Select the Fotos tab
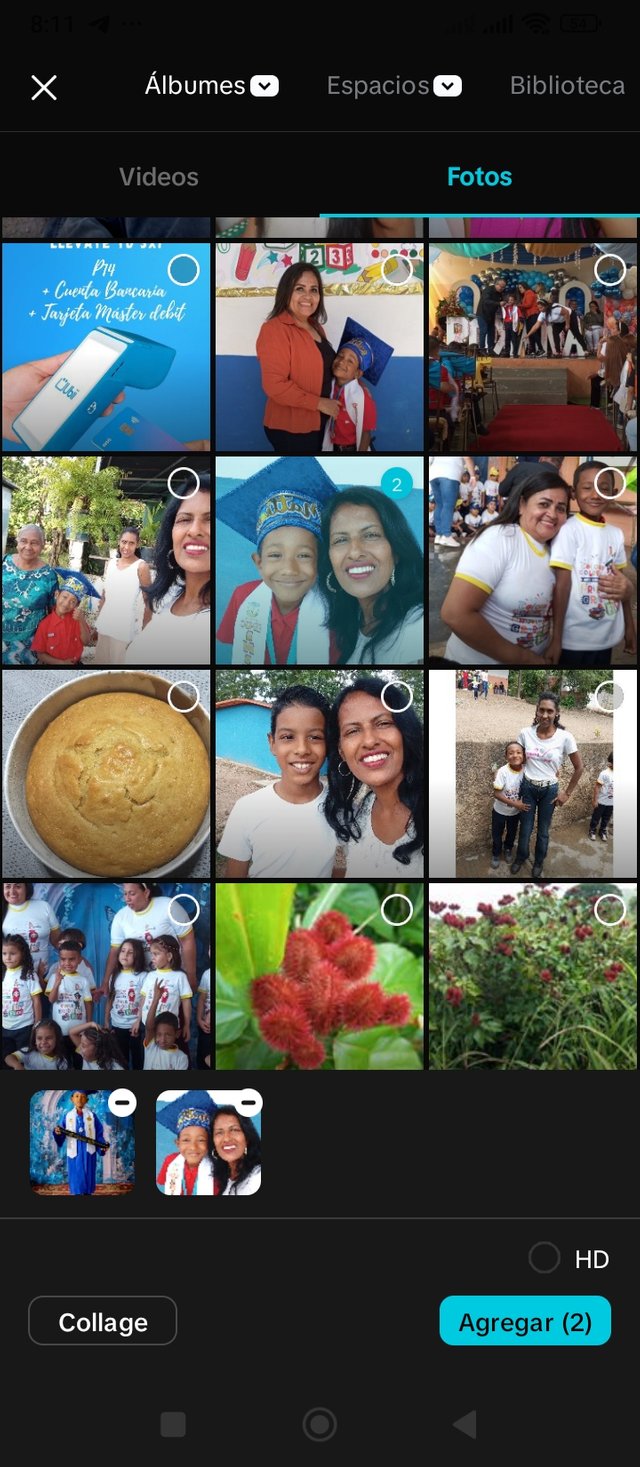 (x=479, y=177)
